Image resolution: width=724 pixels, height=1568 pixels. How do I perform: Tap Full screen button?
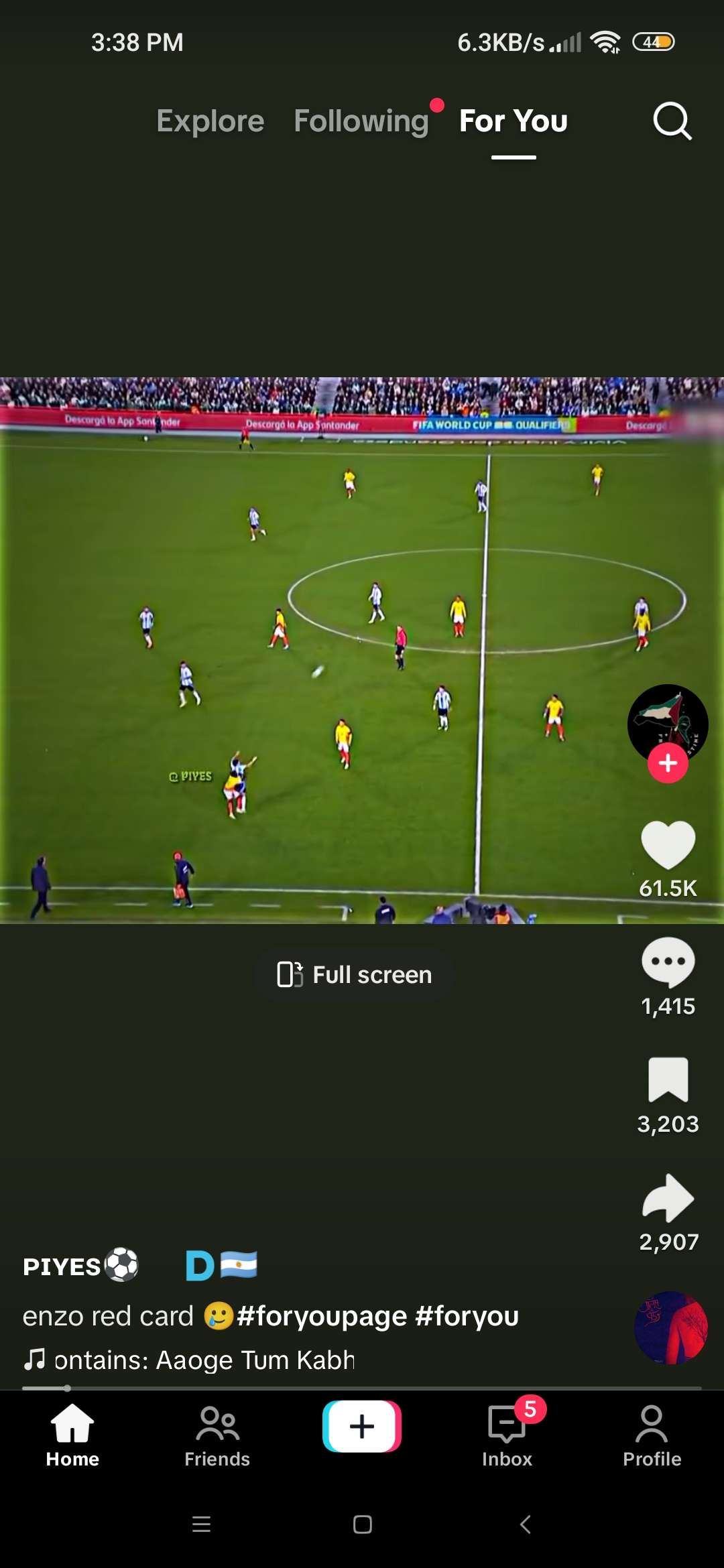pyautogui.click(x=355, y=974)
